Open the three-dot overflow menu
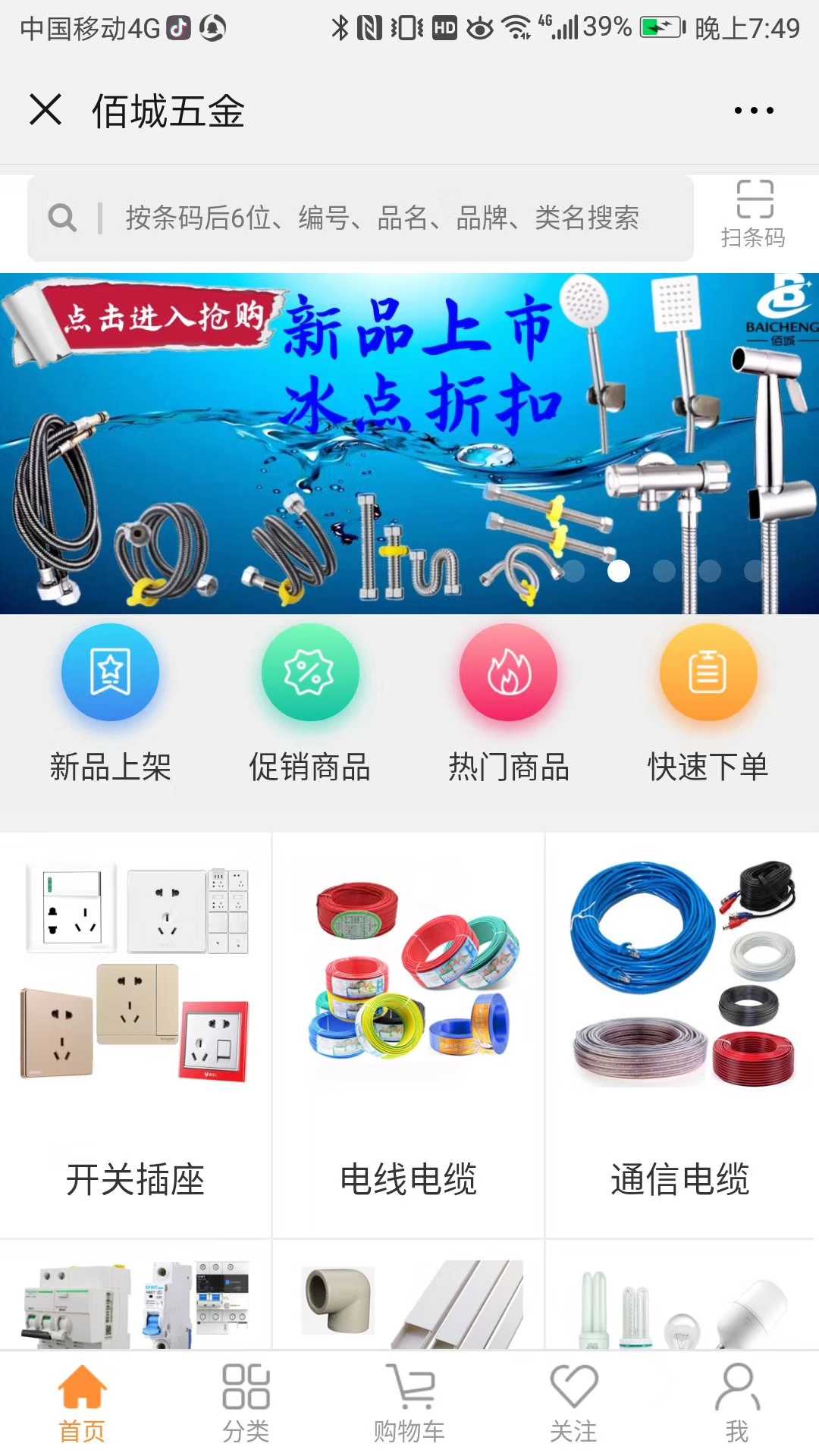This screenshot has width=819, height=1456. click(753, 111)
